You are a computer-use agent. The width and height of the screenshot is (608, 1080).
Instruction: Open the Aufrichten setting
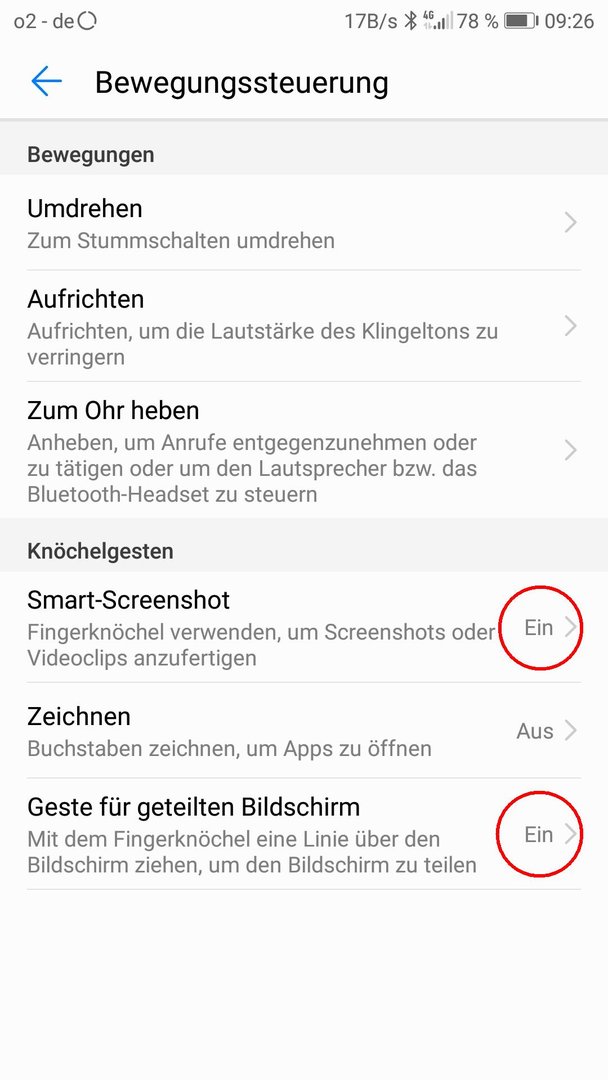click(304, 326)
